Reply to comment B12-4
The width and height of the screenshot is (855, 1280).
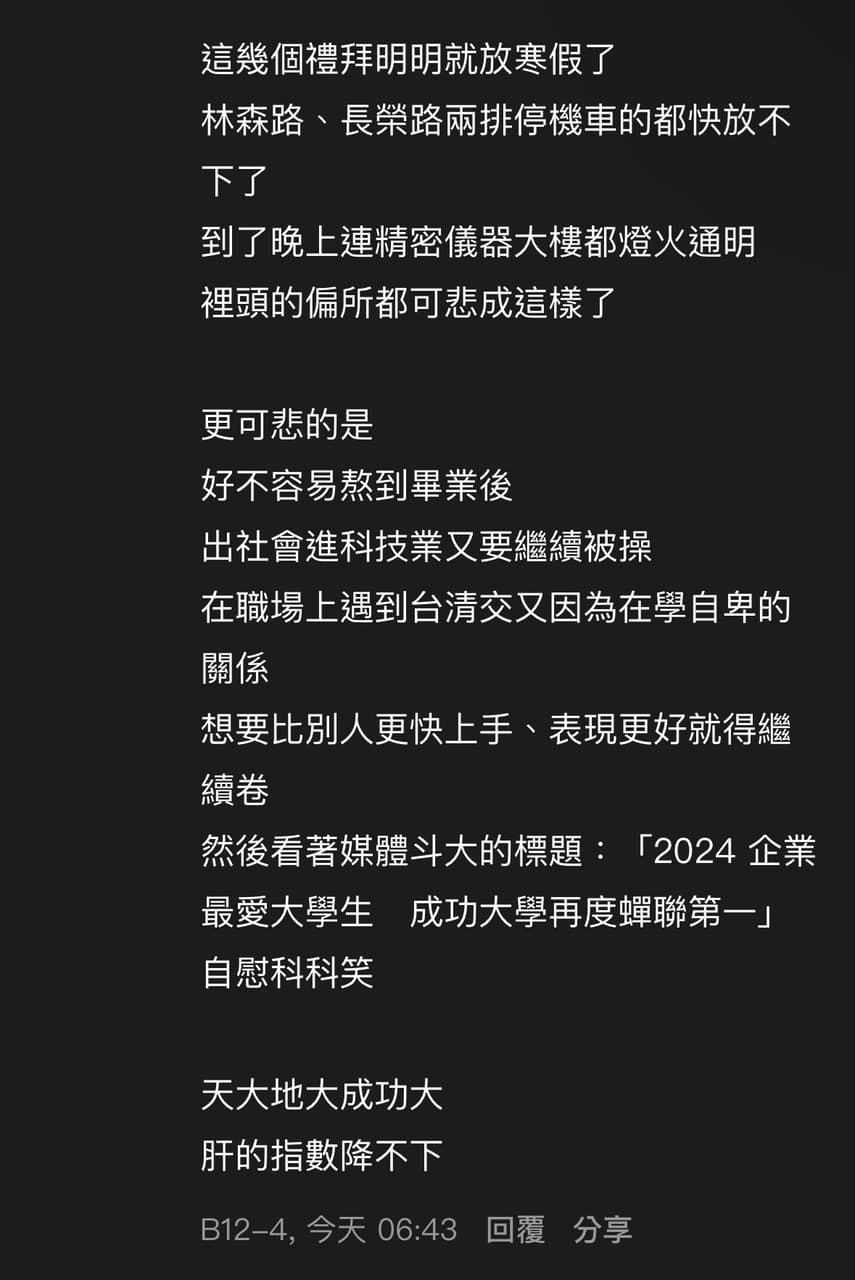[515, 1229]
